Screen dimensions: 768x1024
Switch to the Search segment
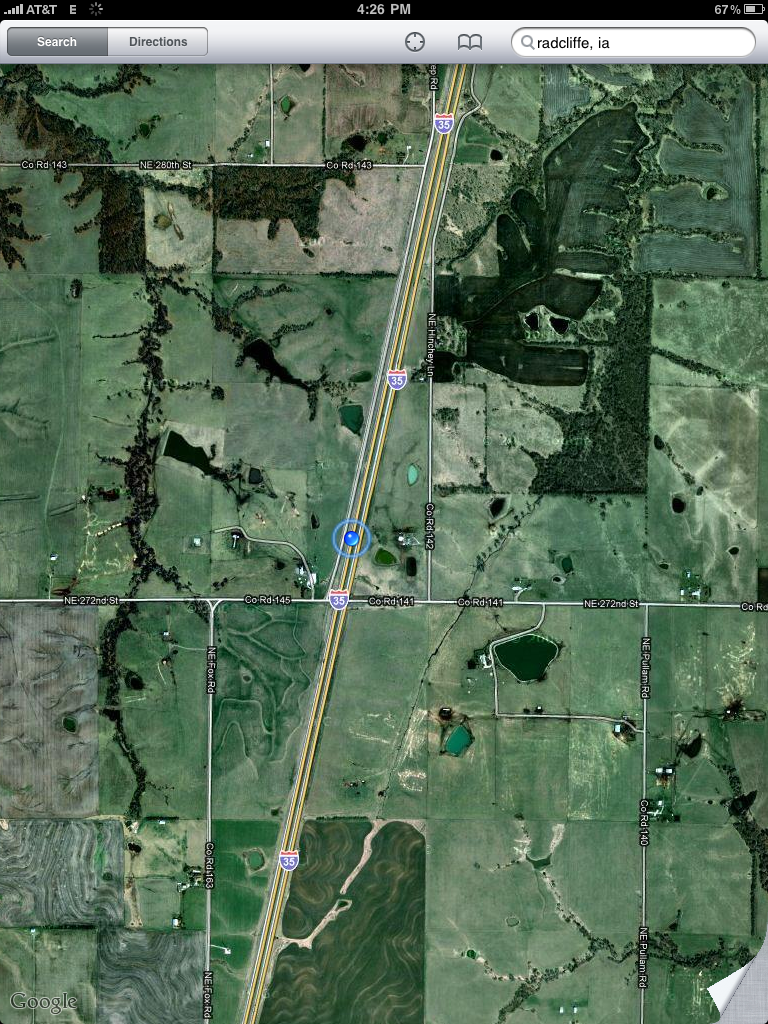tap(57, 42)
